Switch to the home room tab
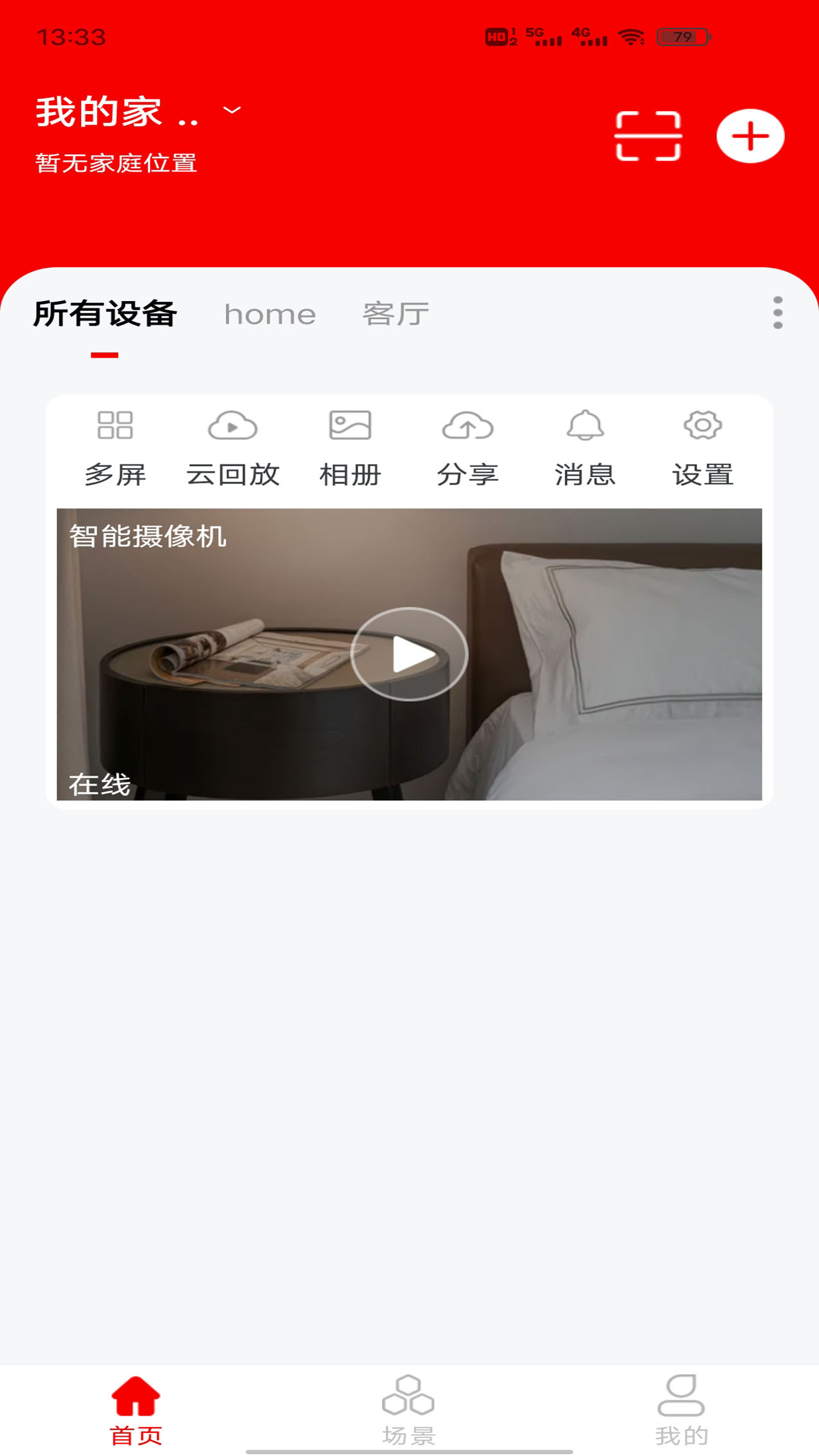The width and height of the screenshot is (819, 1456). (269, 314)
